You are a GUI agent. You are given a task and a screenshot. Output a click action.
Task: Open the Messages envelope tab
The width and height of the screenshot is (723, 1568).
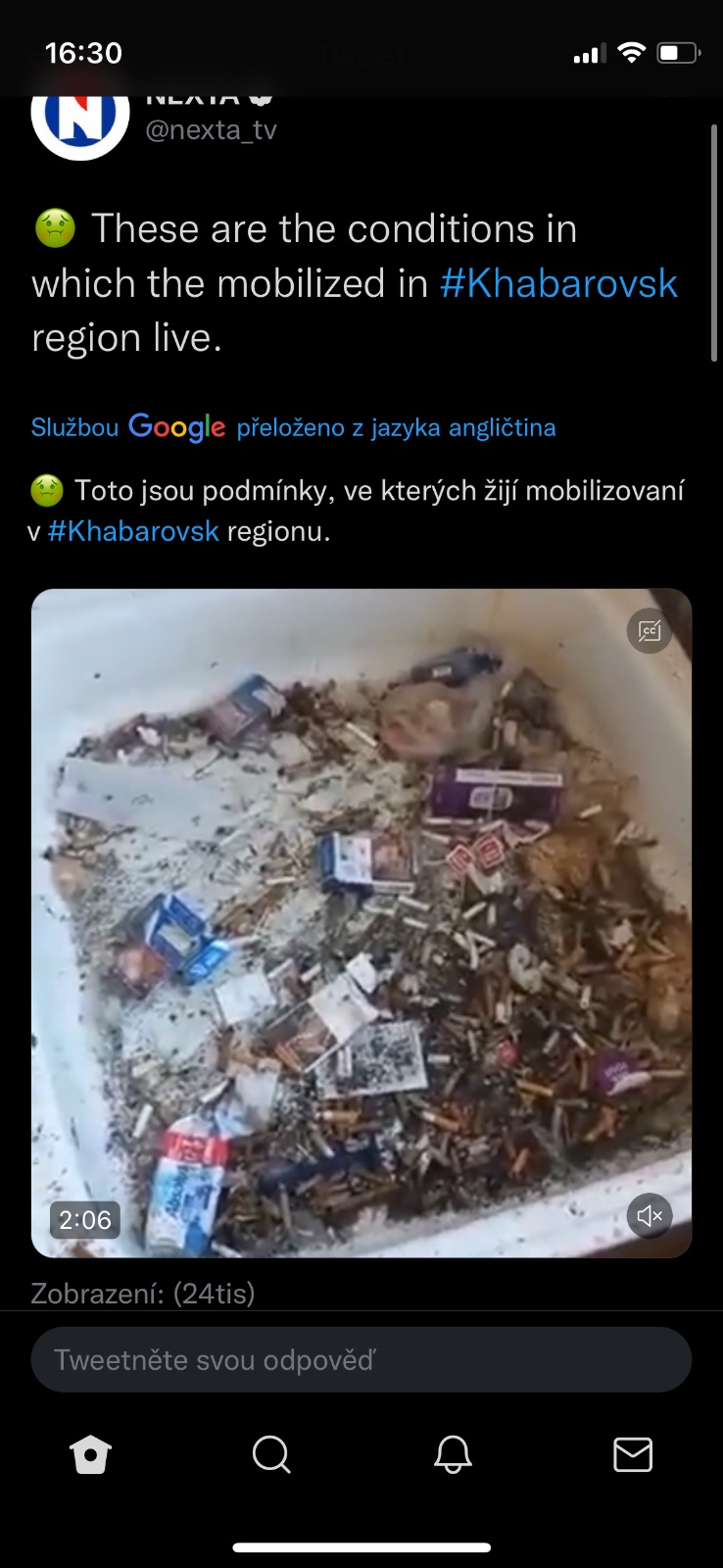coord(633,1454)
